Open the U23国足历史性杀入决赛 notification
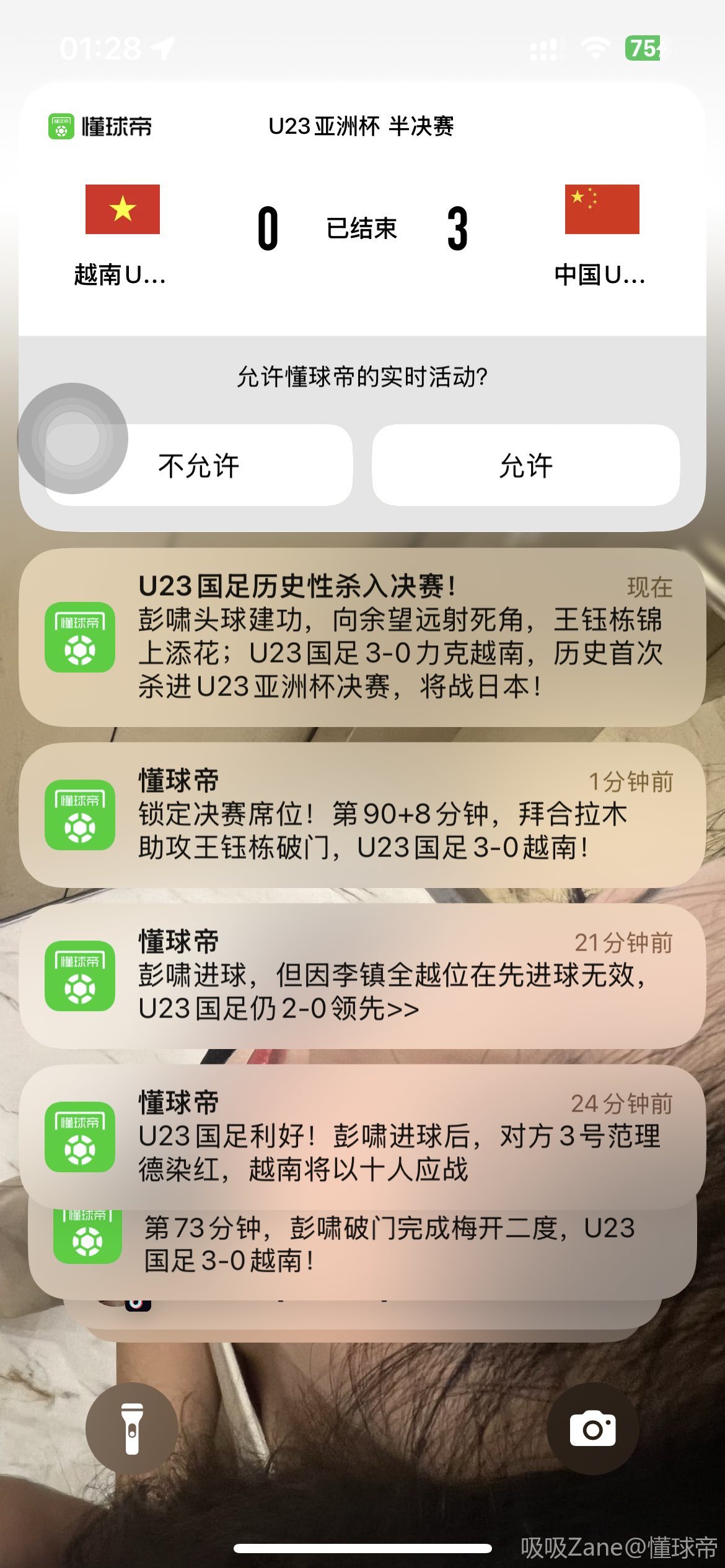The image size is (725, 1568). point(362,637)
